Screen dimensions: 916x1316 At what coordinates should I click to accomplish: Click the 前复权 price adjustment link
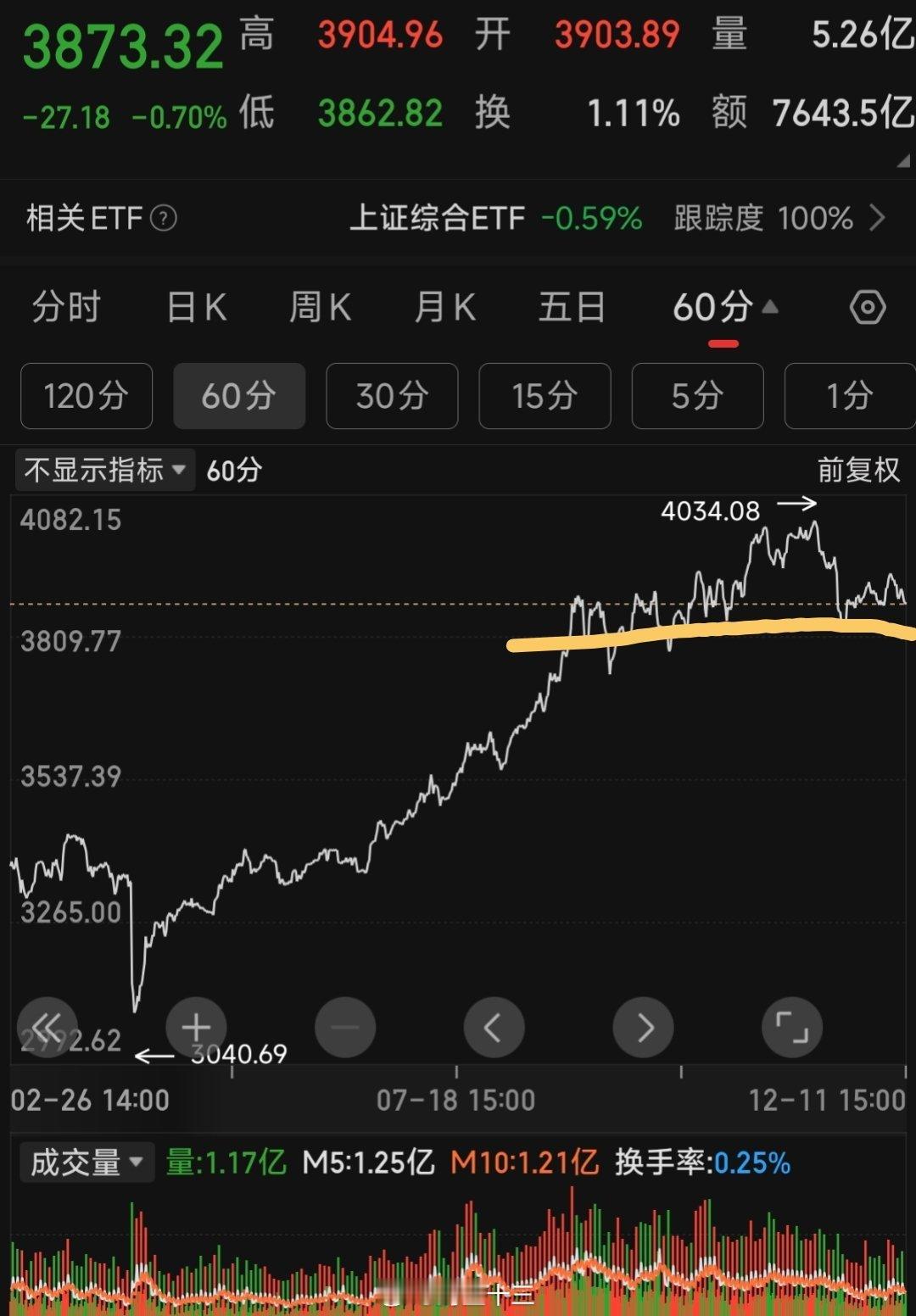pos(857,469)
